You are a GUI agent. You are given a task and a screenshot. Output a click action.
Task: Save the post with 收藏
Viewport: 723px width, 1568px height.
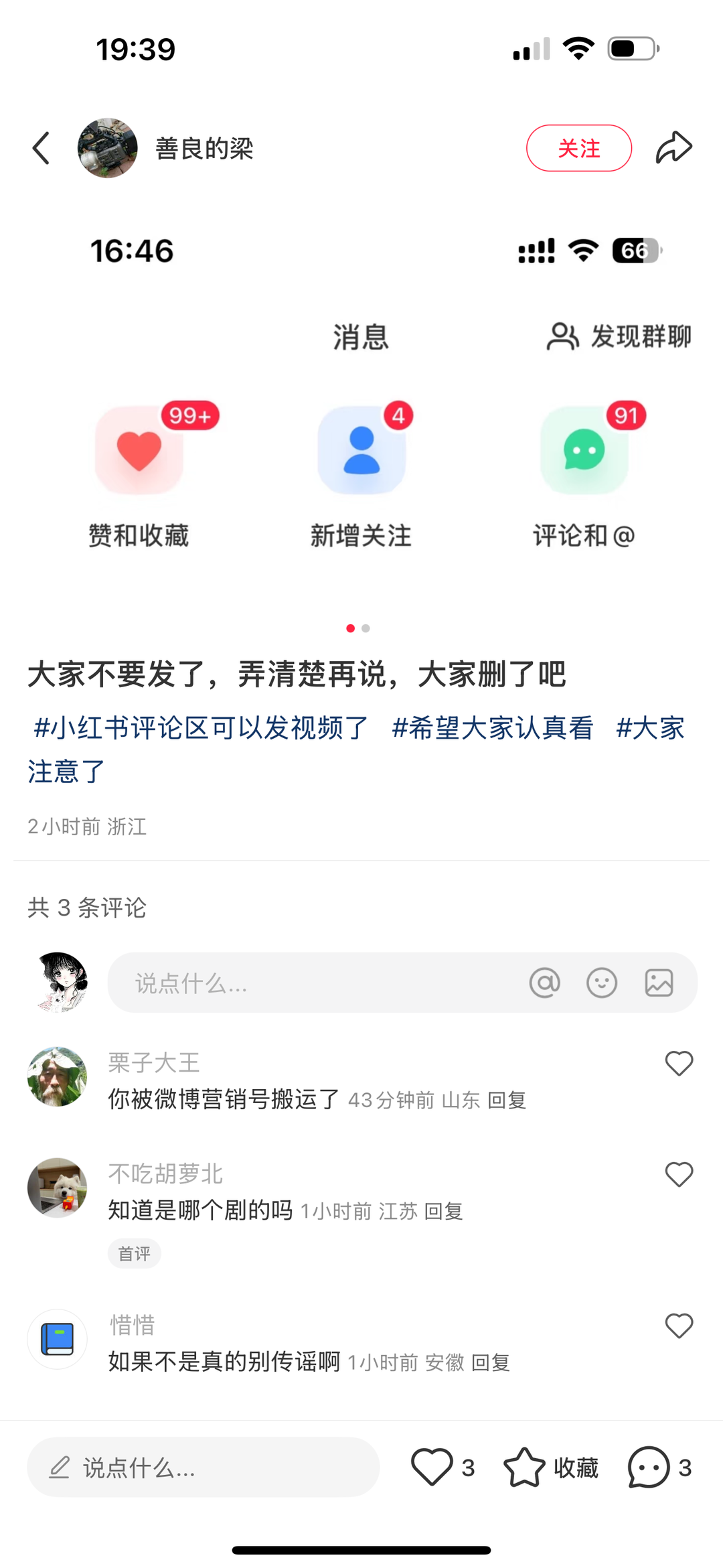tap(550, 1467)
